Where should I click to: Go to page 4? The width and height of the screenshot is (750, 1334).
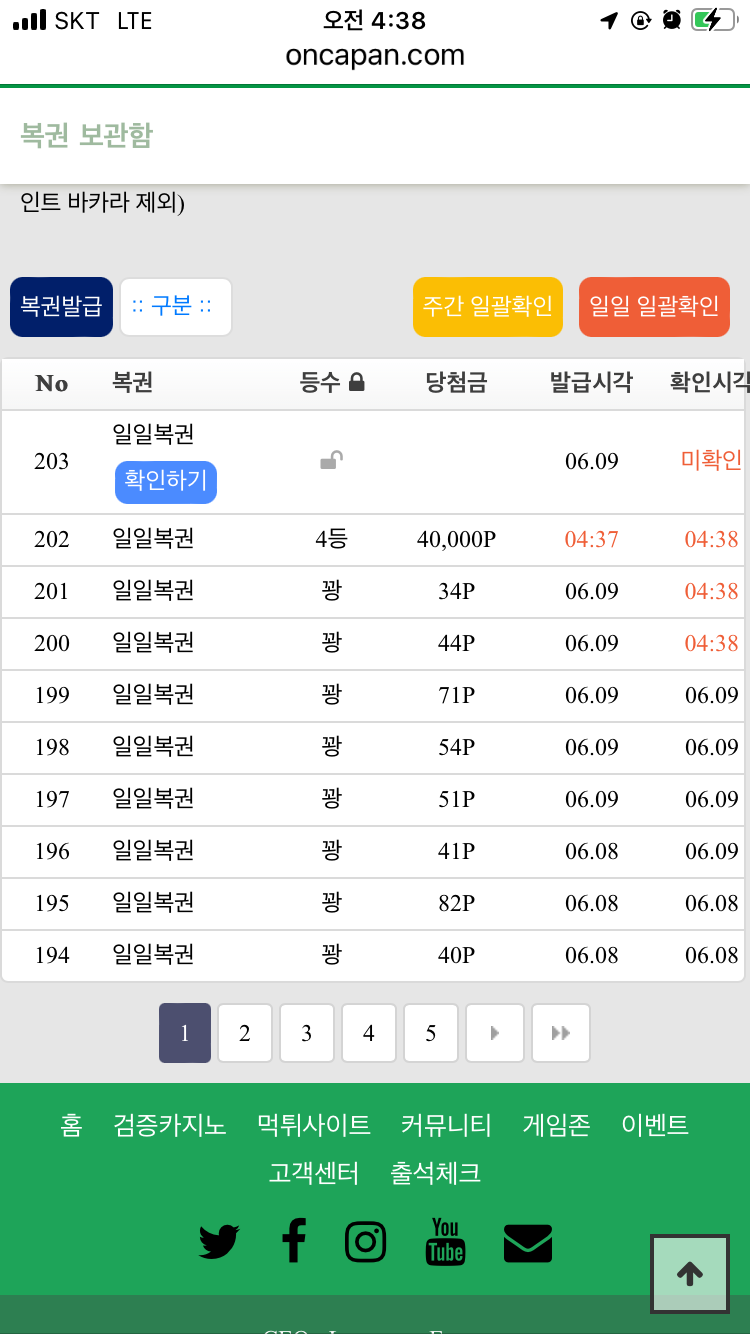369,1033
